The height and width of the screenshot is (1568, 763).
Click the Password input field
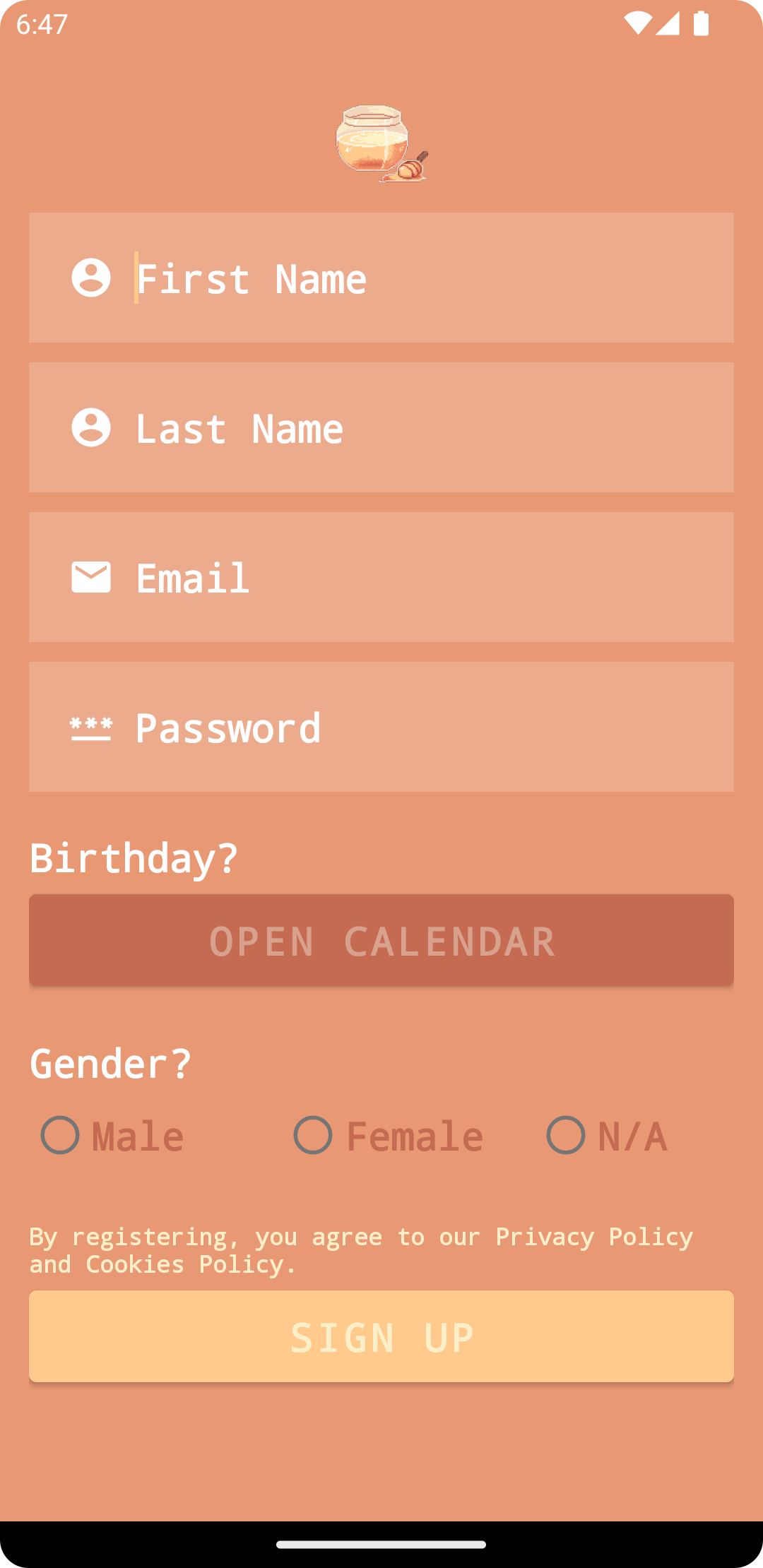tap(381, 727)
